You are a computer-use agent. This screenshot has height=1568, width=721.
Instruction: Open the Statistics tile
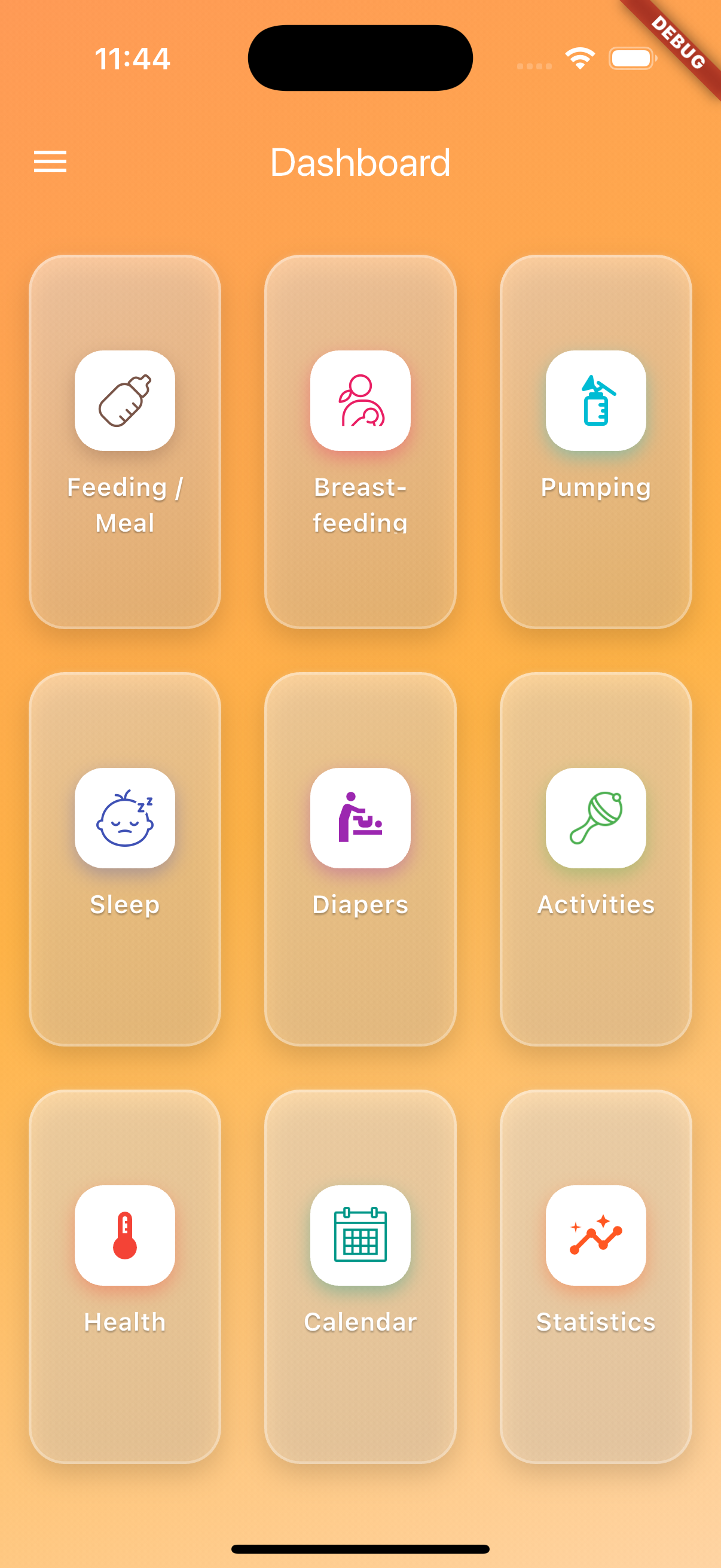[595, 1276]
